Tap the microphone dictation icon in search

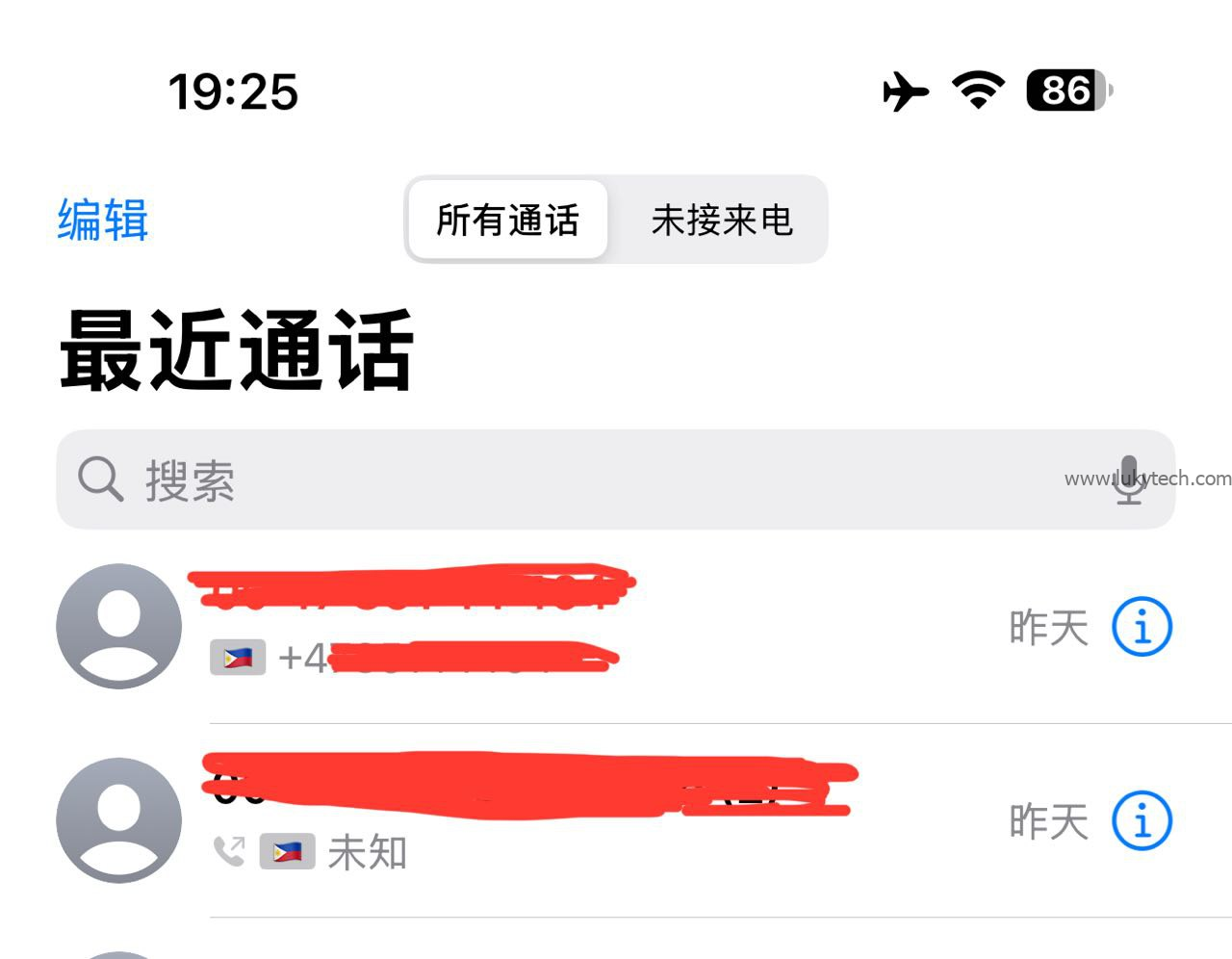click(x=1128, y=479)
